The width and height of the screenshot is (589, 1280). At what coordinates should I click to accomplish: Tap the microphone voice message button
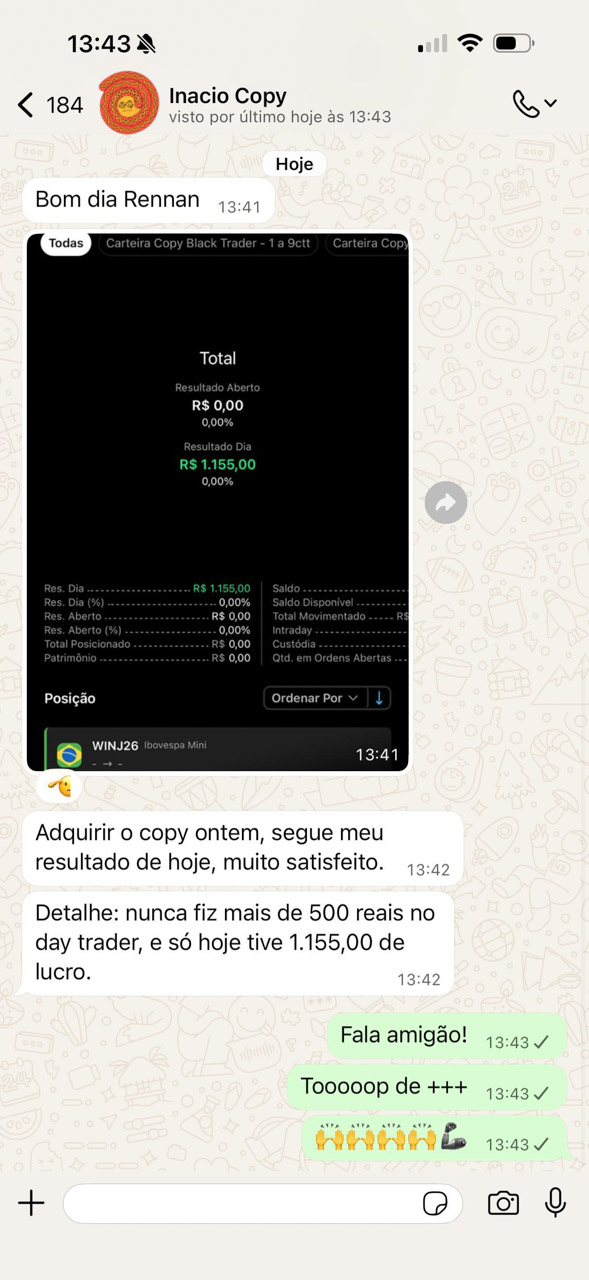click(x=556, y=1203)
